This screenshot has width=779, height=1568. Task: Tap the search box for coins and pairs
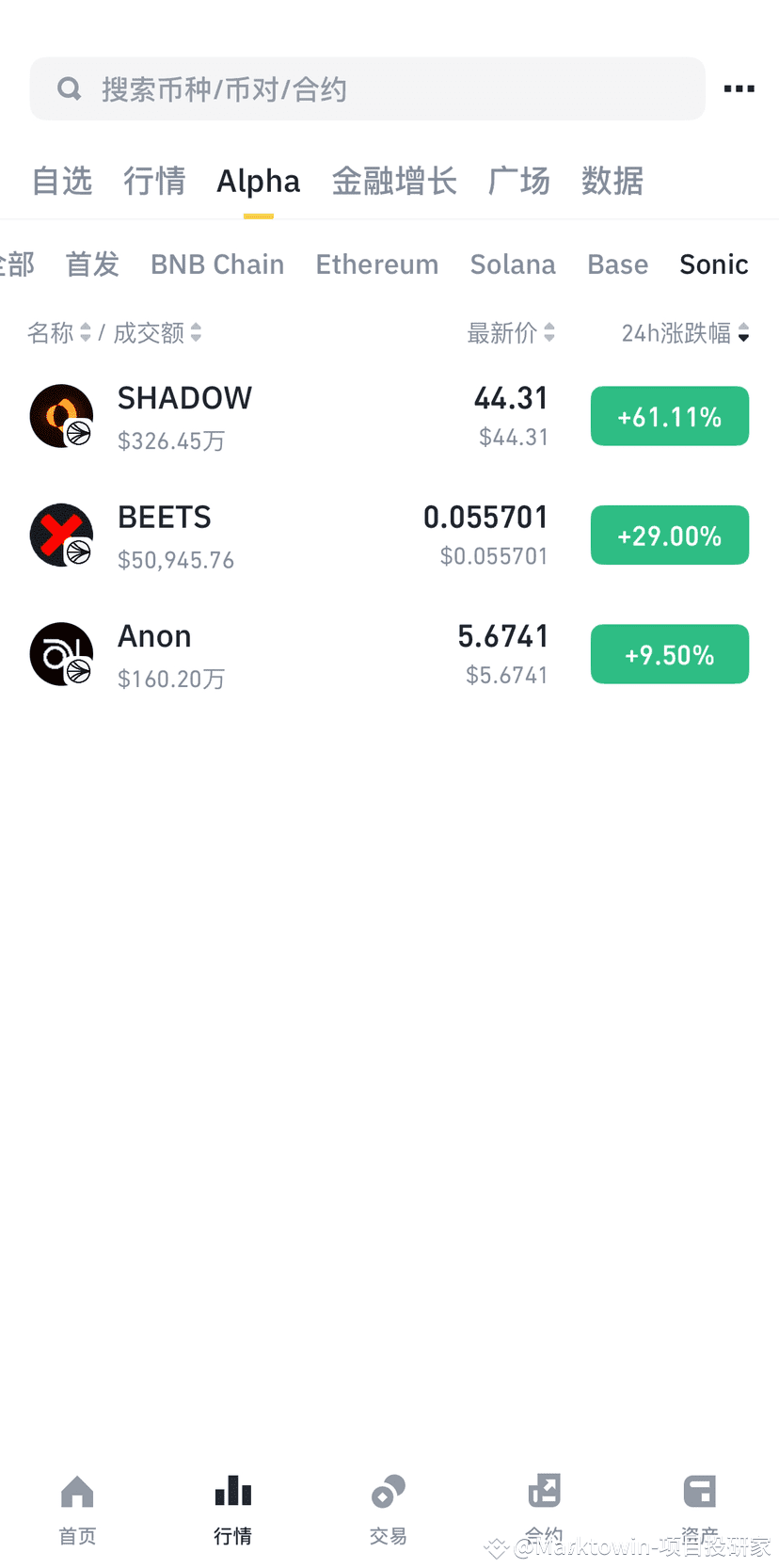pos(367,88)
